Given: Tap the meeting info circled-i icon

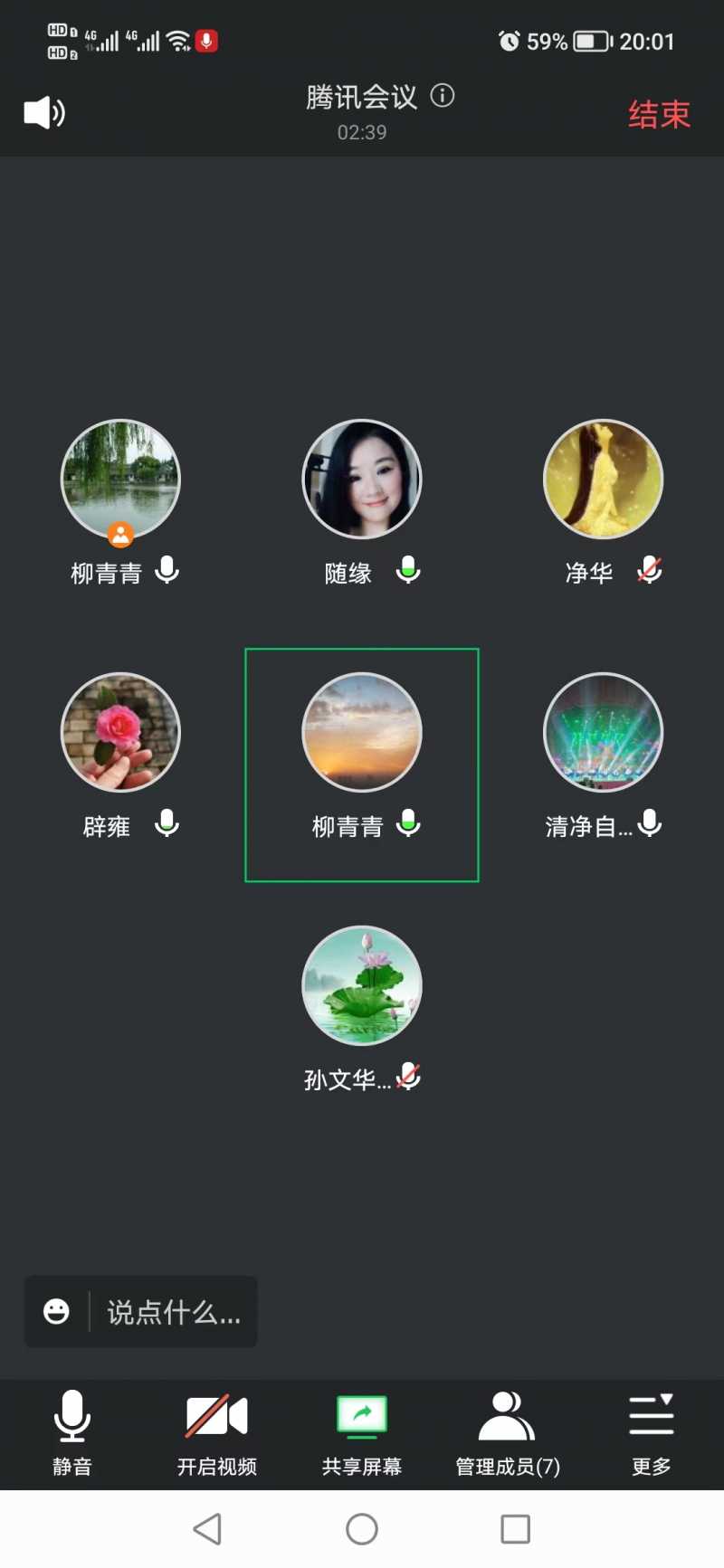Looking at the screenshot, I should click(x=443, y=96).
